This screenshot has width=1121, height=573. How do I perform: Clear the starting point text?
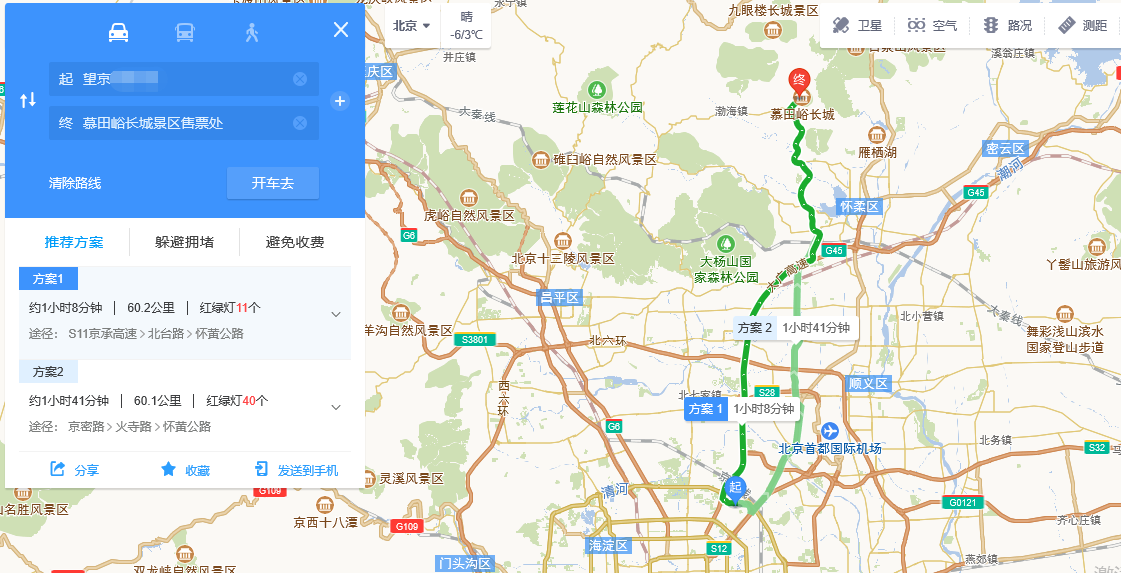coord(300,79)
